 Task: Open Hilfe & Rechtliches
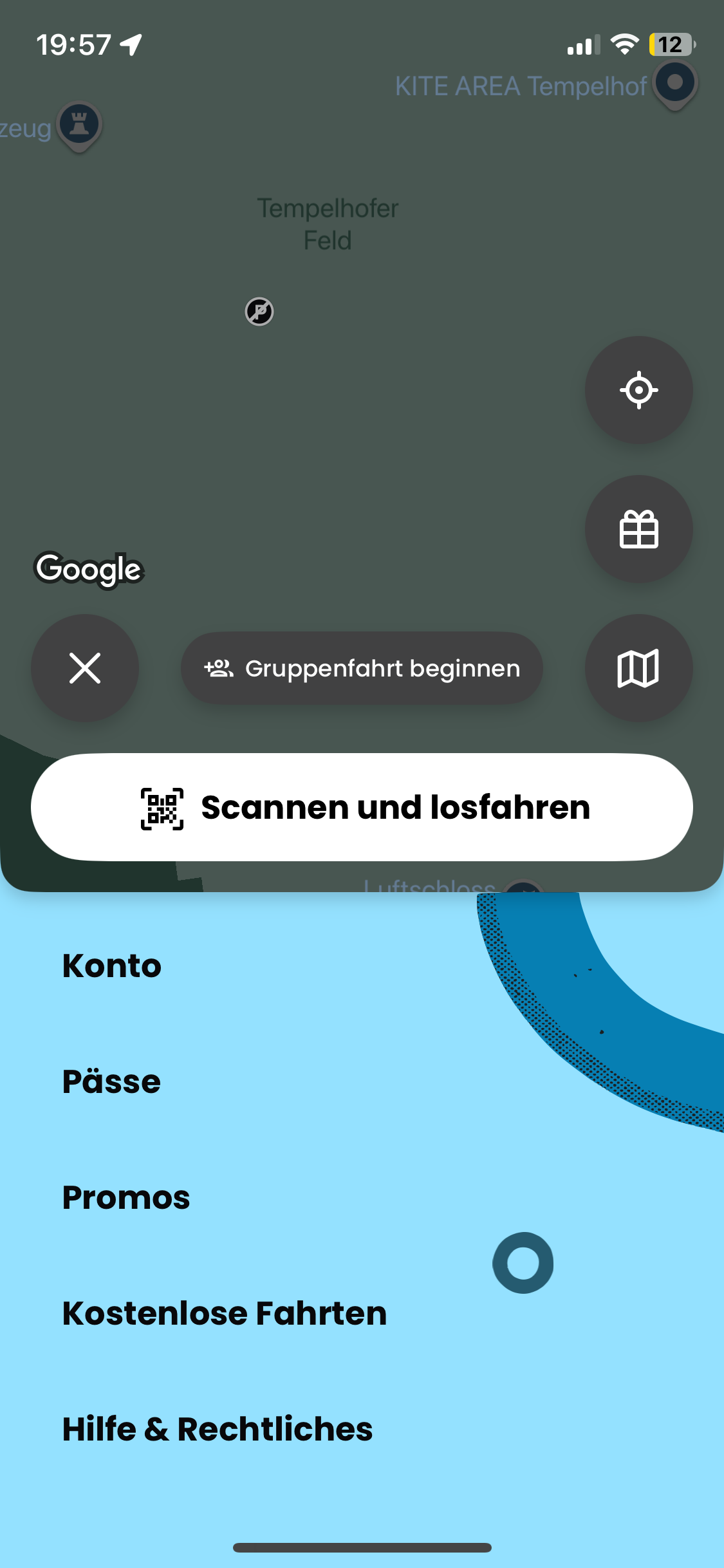[x=217, y=1429]
